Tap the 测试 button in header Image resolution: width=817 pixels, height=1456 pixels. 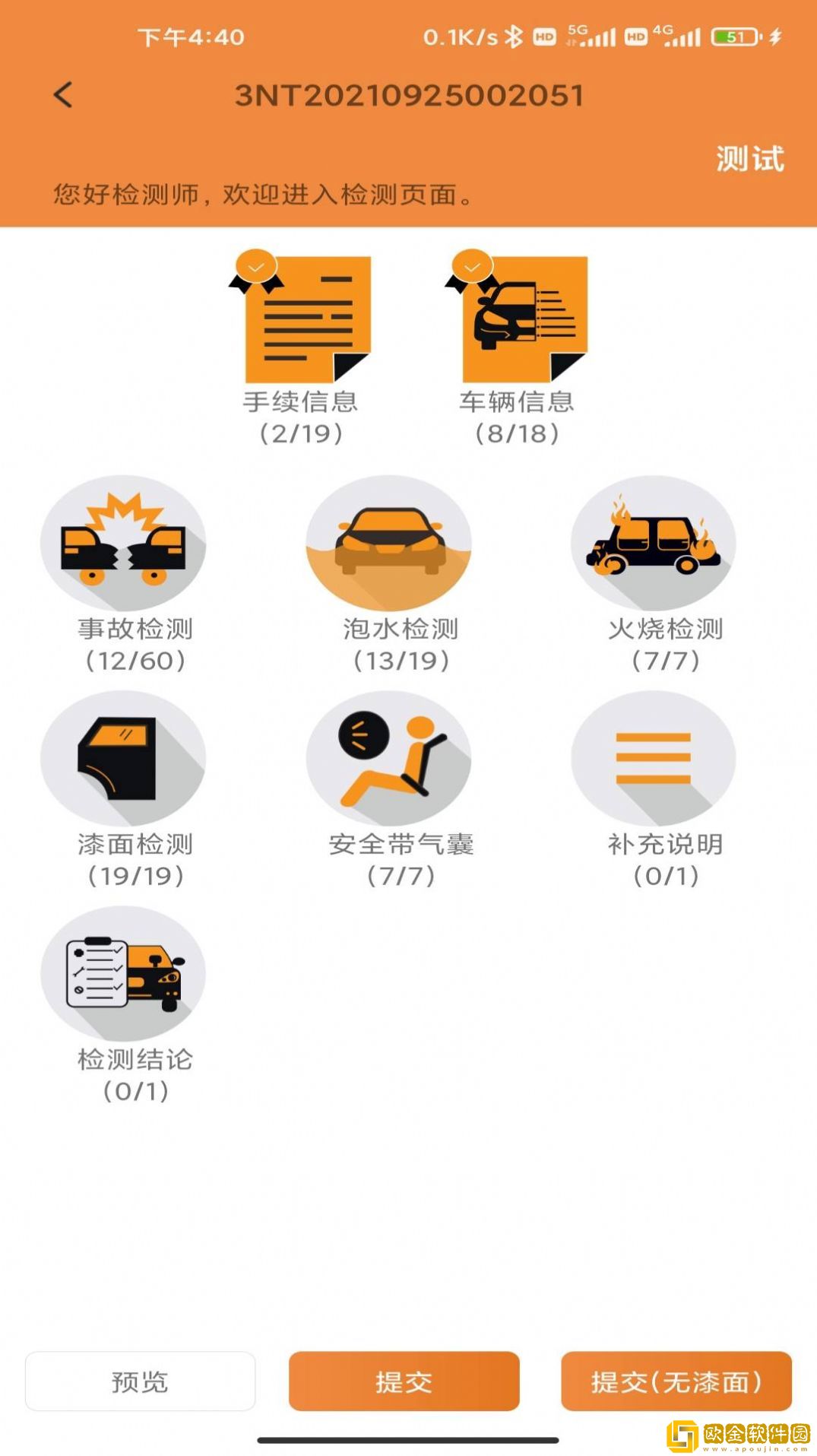(x=749, y=159)
